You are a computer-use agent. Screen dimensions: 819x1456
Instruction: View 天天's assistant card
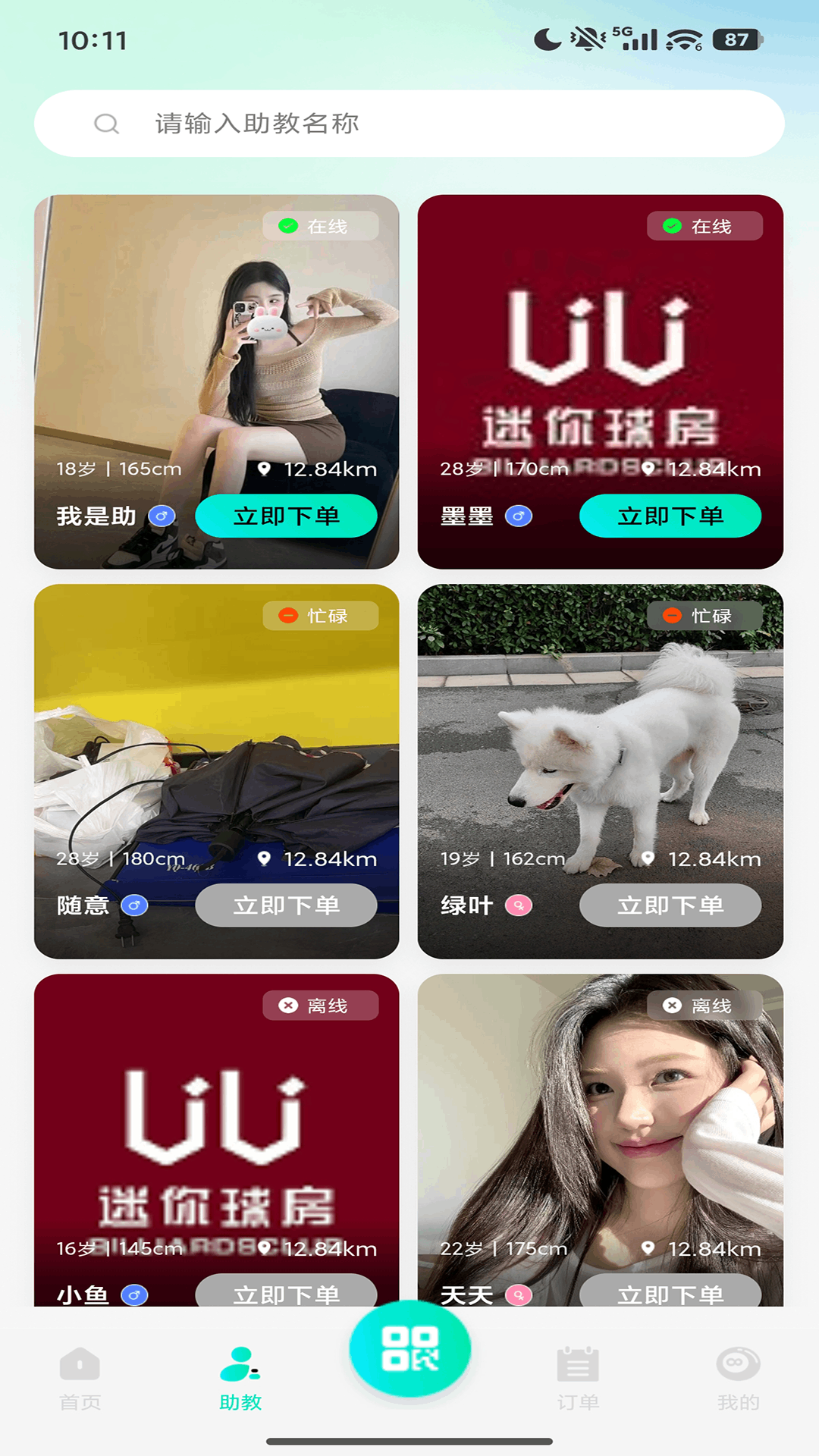point(600,1122)
